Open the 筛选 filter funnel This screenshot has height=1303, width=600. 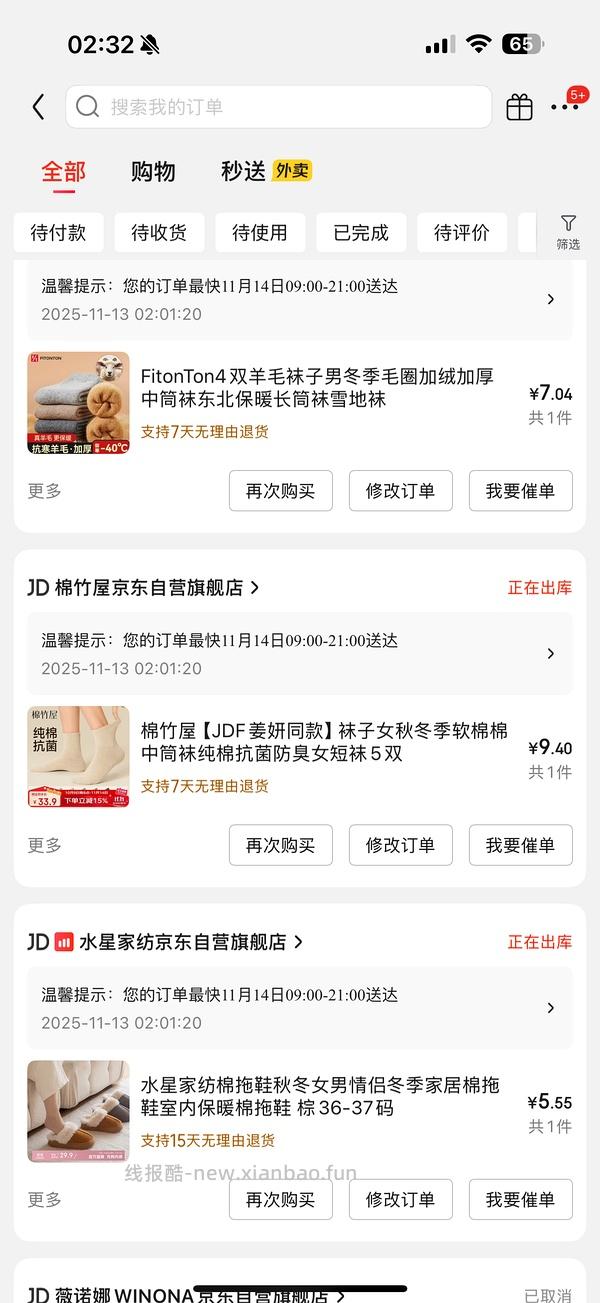pyautogui.click(x=568, y=231)
